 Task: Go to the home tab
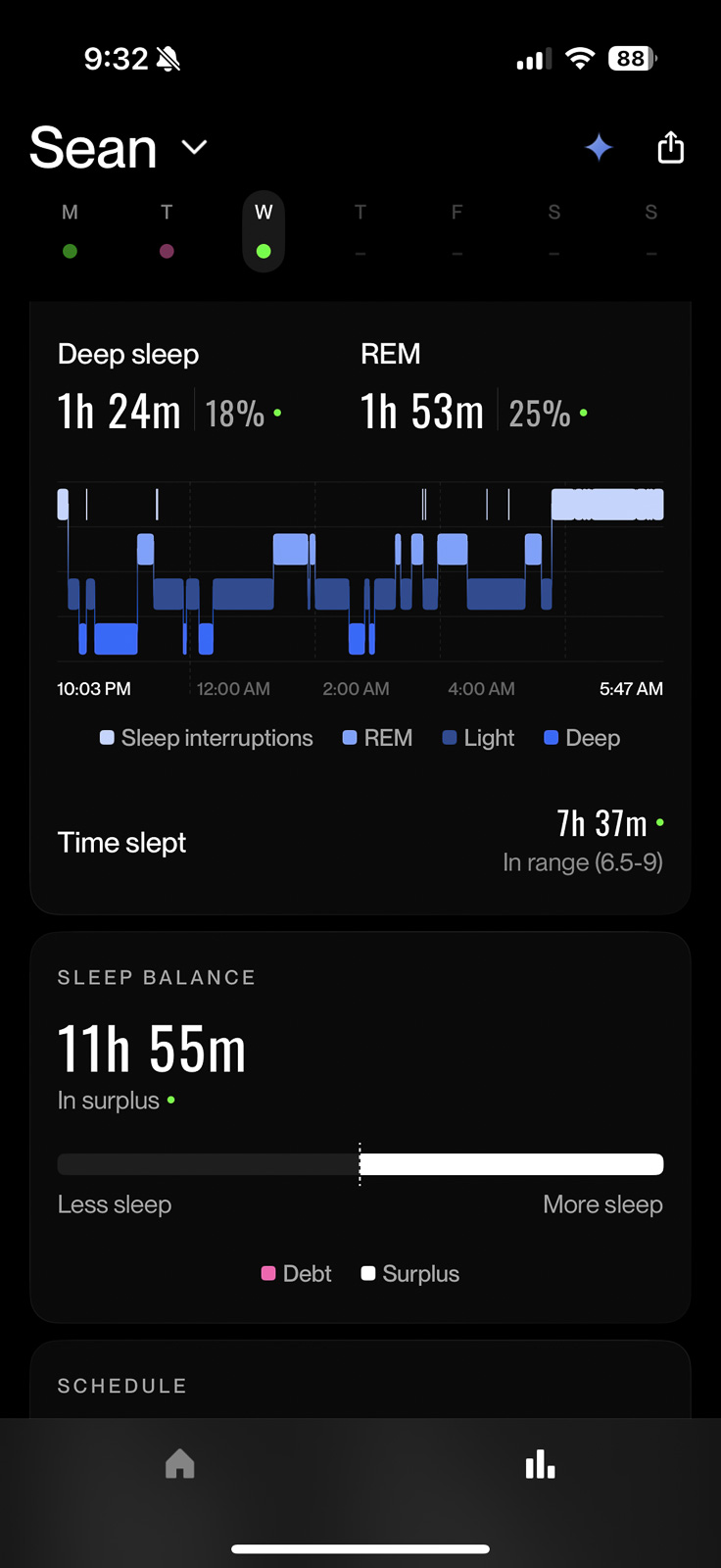click(180, 1464)
